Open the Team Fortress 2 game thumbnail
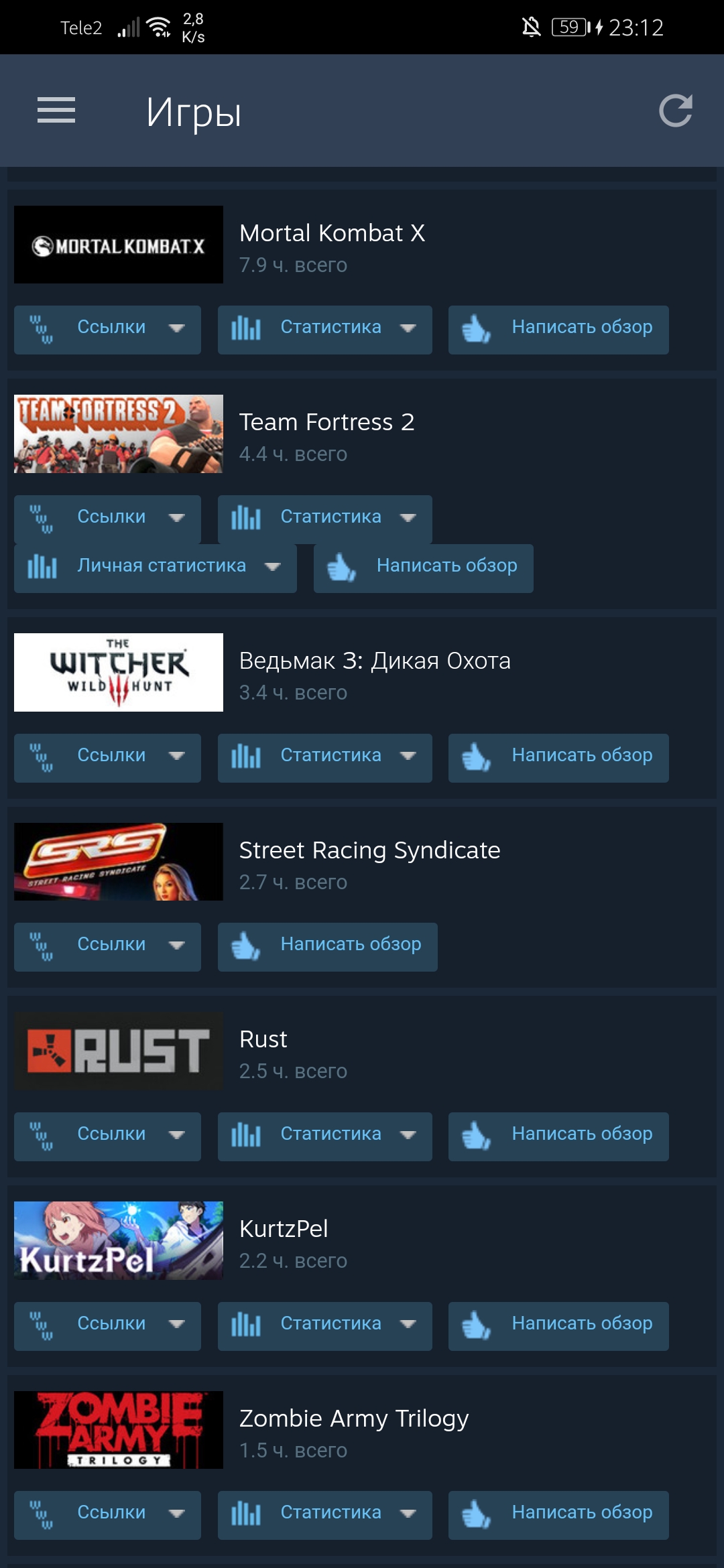724x1568 pixels. coord(119,434)
